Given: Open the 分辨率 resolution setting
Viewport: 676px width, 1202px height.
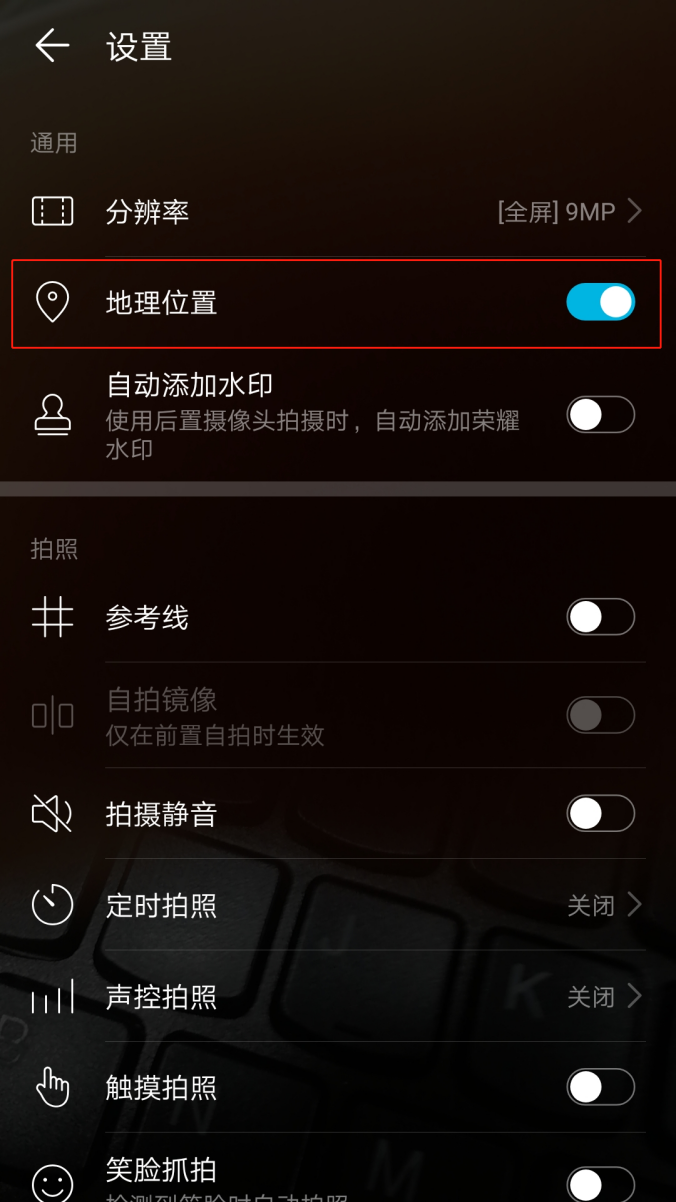Looking at the screenshot, I should [x=338, y=212].
